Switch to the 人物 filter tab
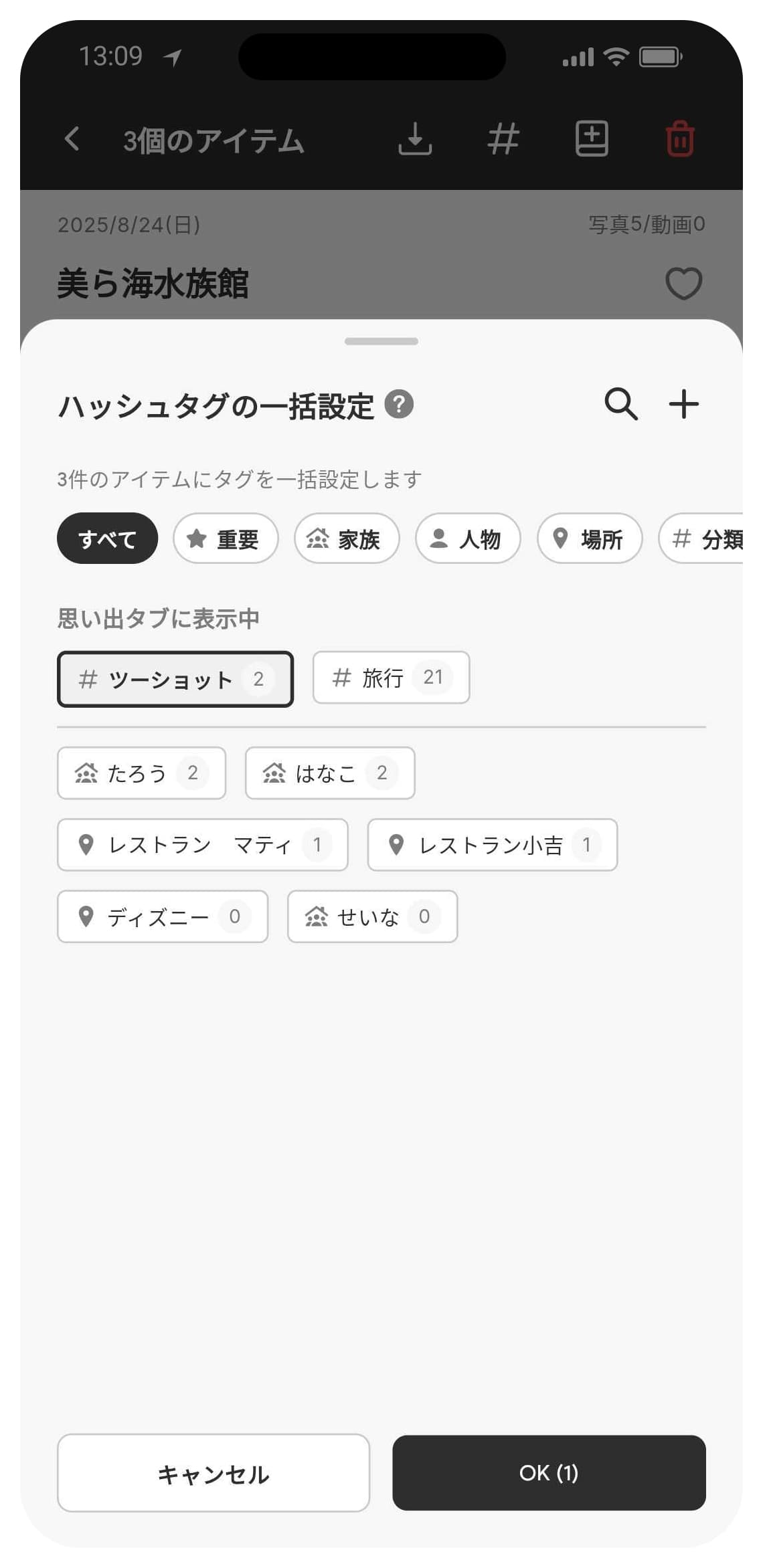The image size is (763, 1568). [x=468, y=538]
